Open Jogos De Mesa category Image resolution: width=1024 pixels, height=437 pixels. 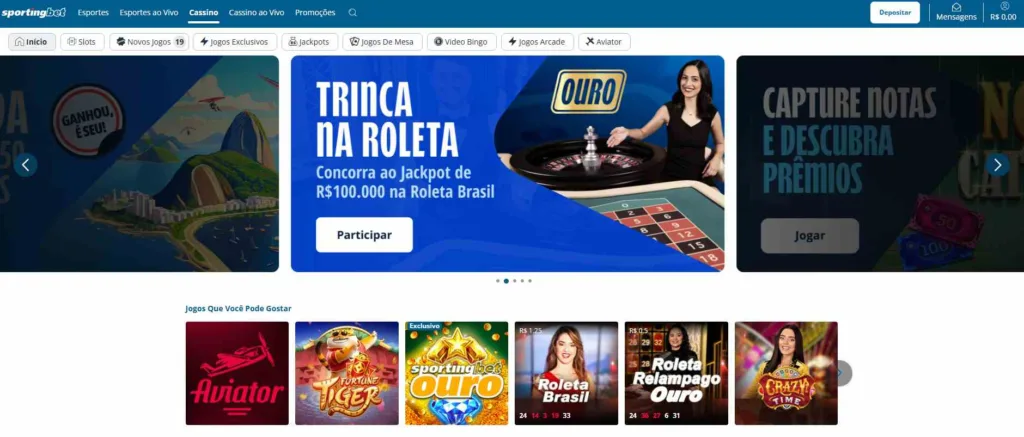[381, 42]
